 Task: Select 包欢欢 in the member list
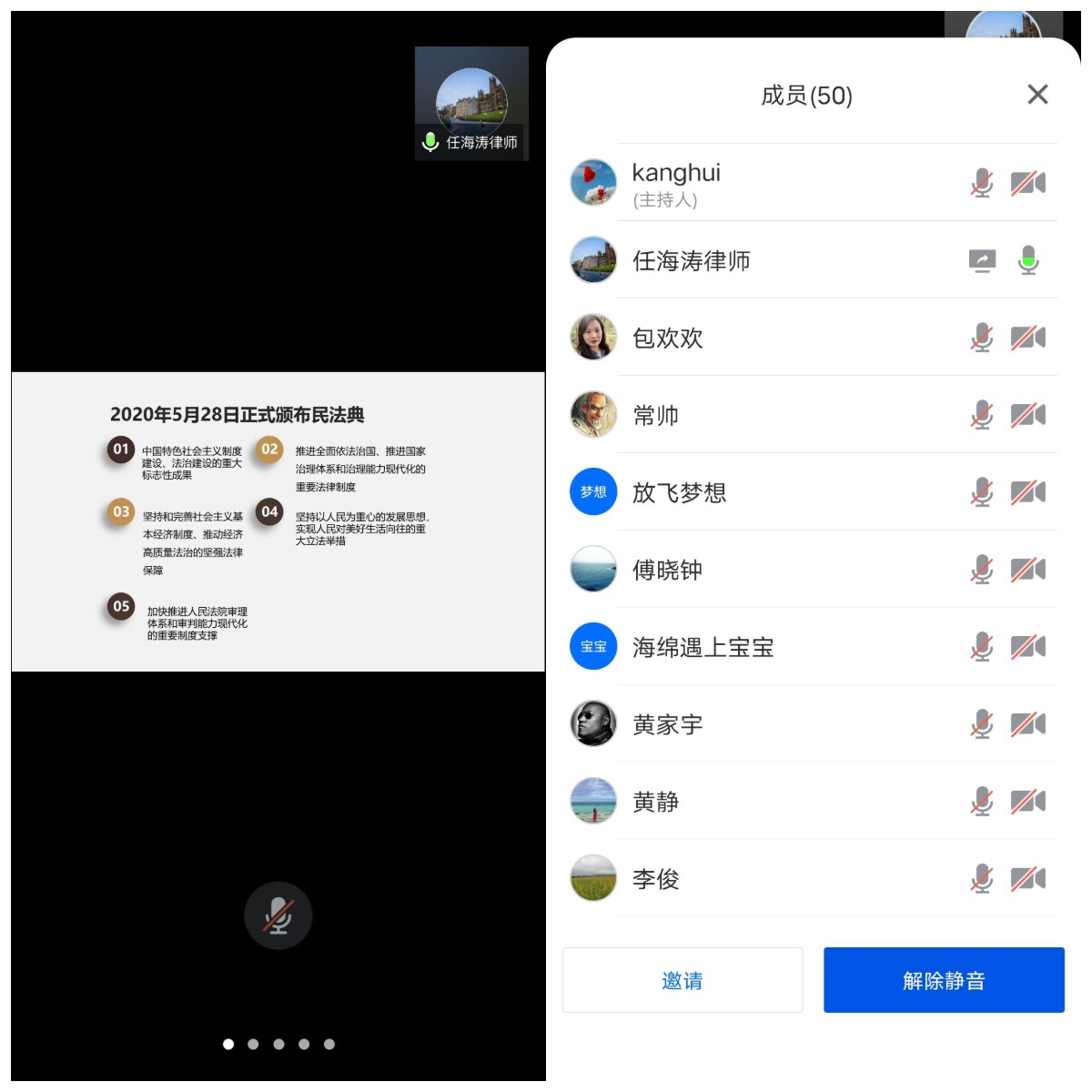pos(668,339)
